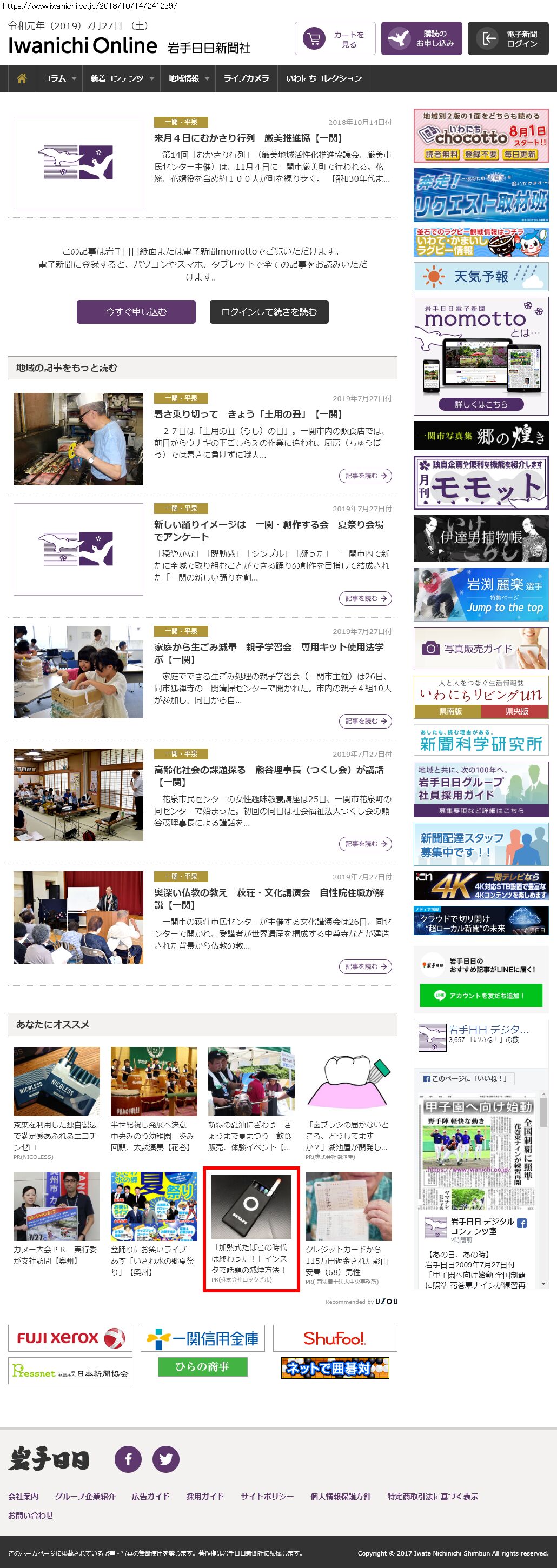Open 写真販売ガイド banner
This screenshot has width=557, height=1568.
click(x=480, y=649)
